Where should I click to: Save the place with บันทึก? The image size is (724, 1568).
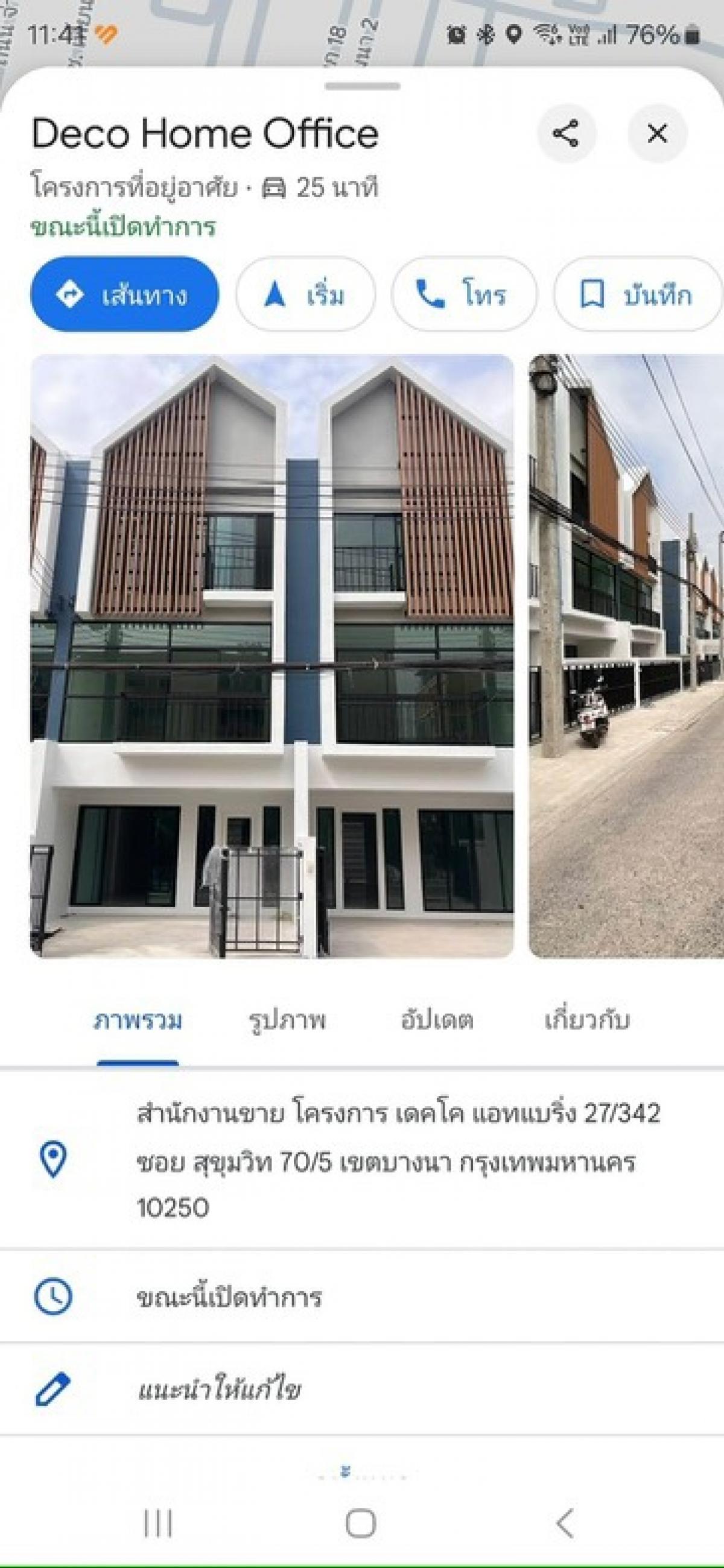point(638,295)
